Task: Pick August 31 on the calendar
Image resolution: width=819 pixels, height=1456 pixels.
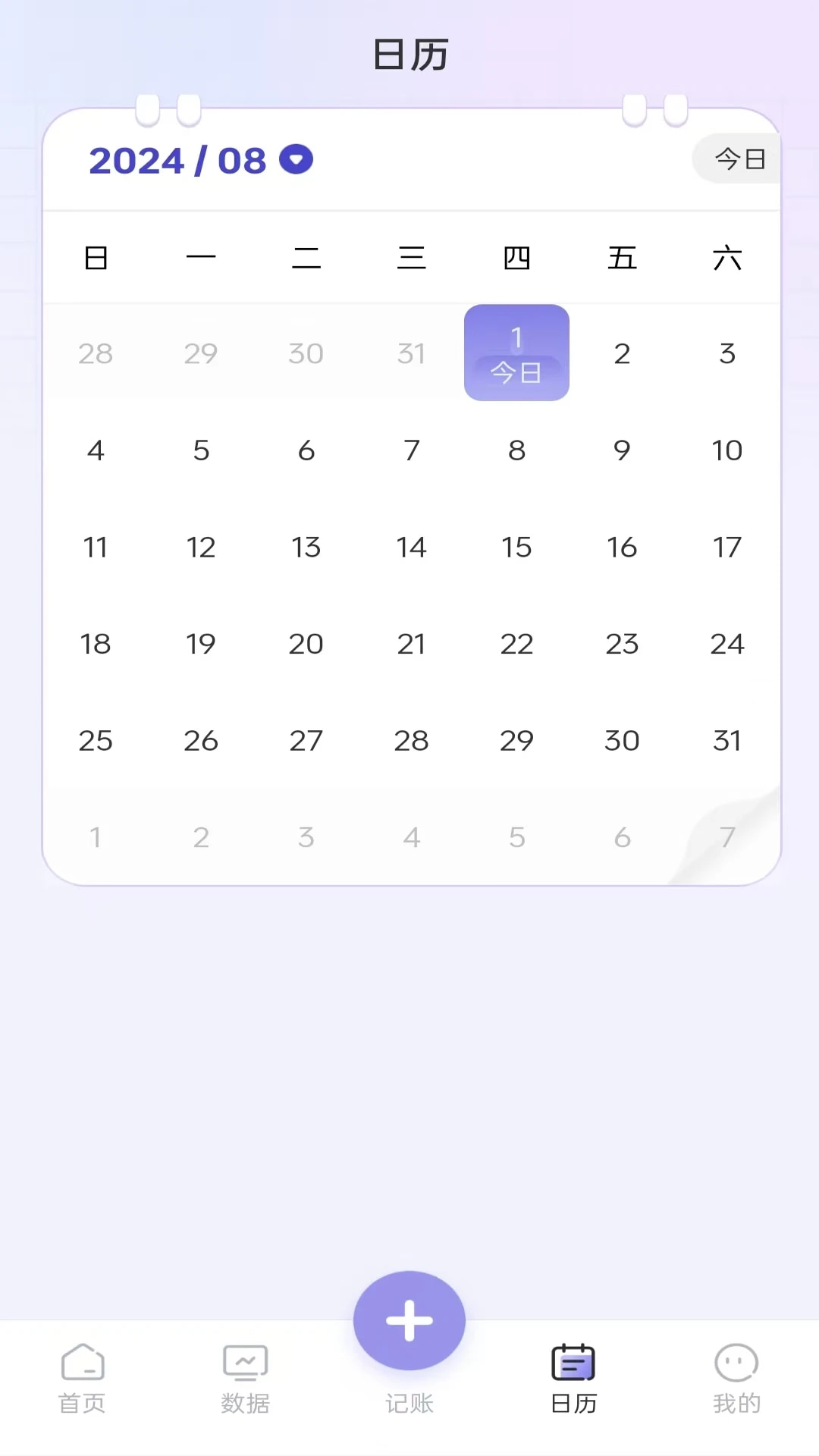Action: 726,740
